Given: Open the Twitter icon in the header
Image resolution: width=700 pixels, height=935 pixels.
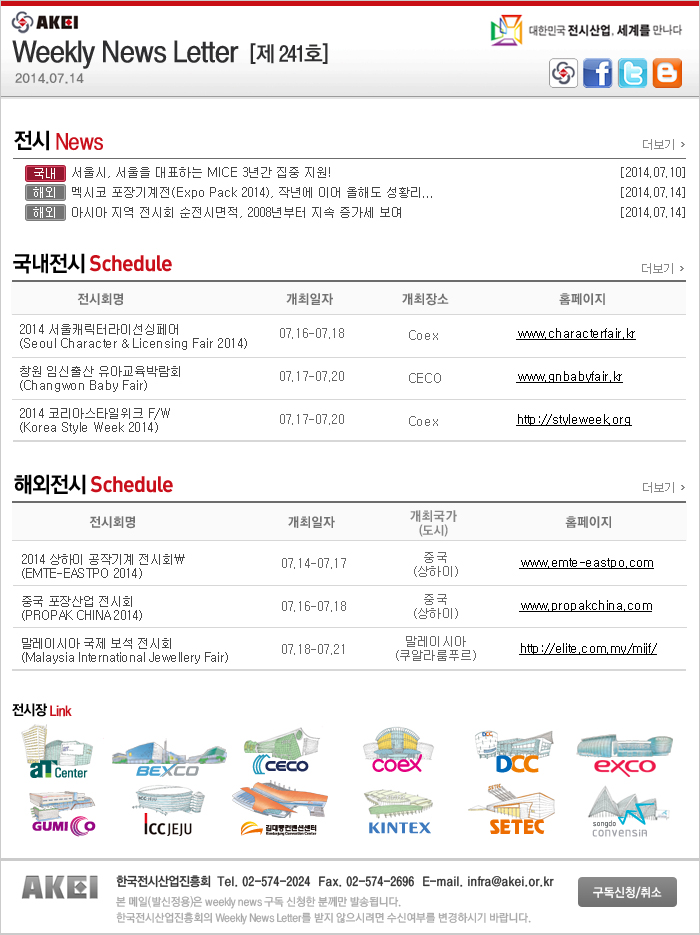Looking at the screenshot, I should (632, 73).
